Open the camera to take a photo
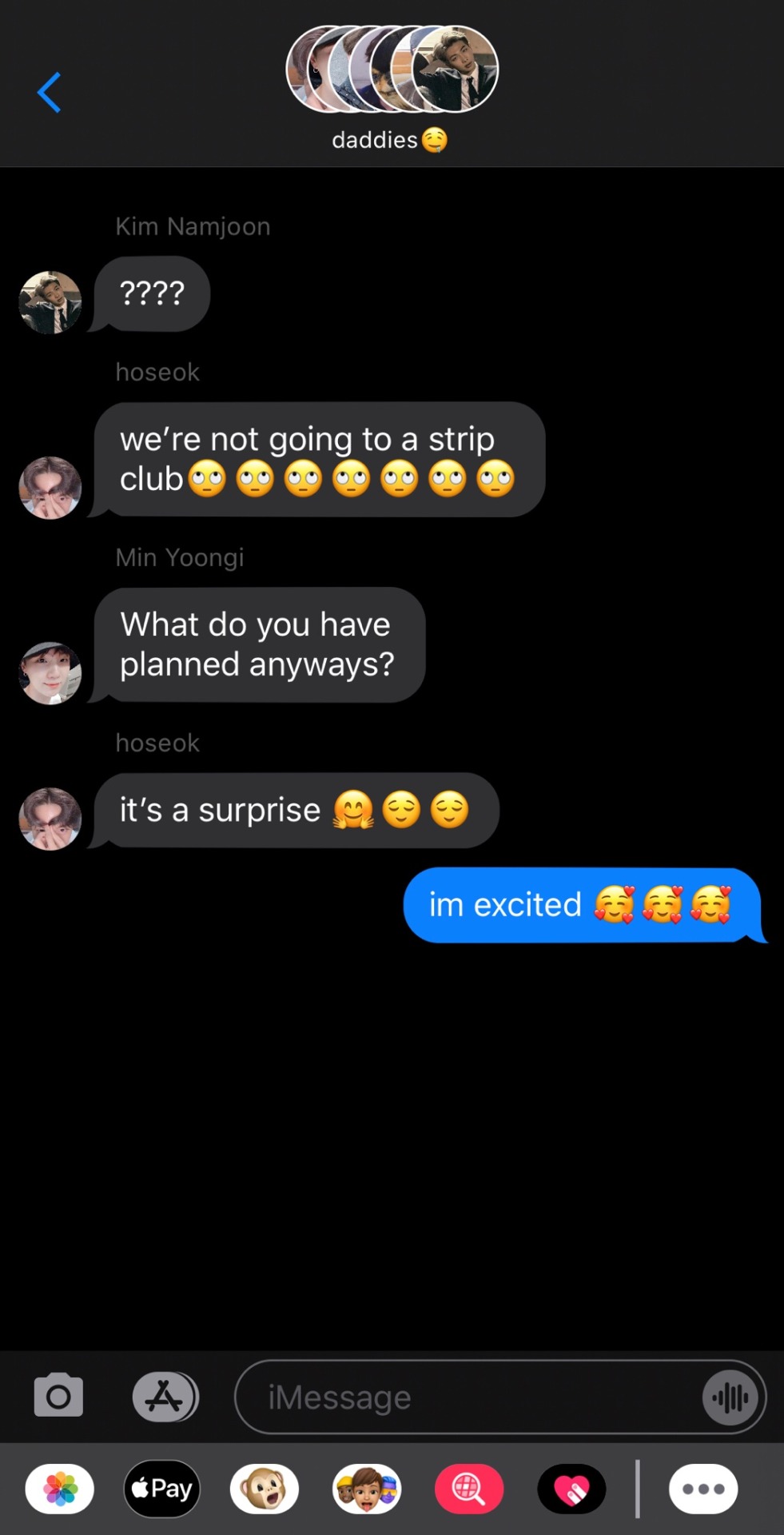The height and width of the screenshot is (1535, 784). click(x=58, y=1397)
